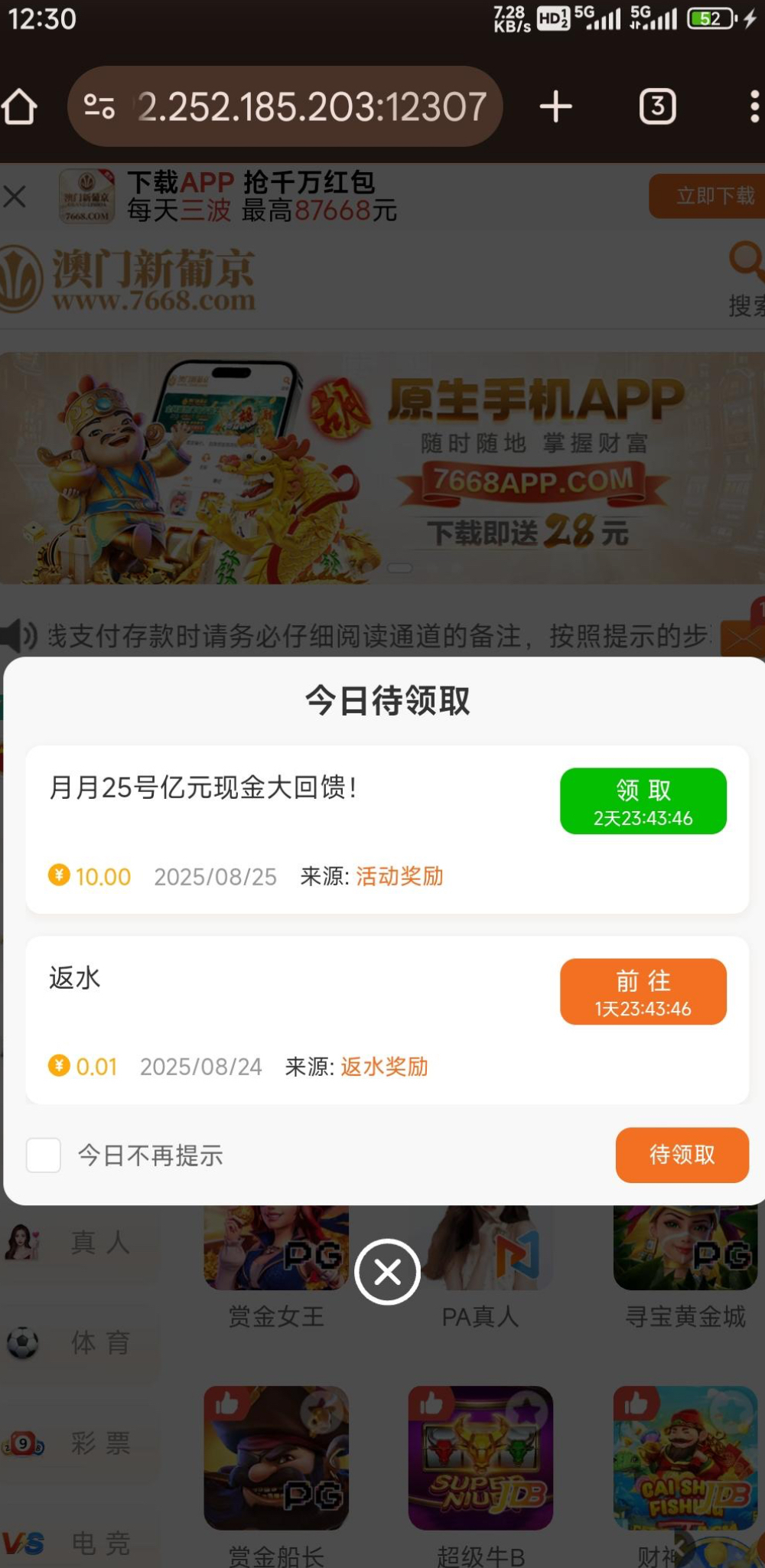Dismiss the popup with the circled X
Screen dimensions: 765x1568
pos(387,1272)
